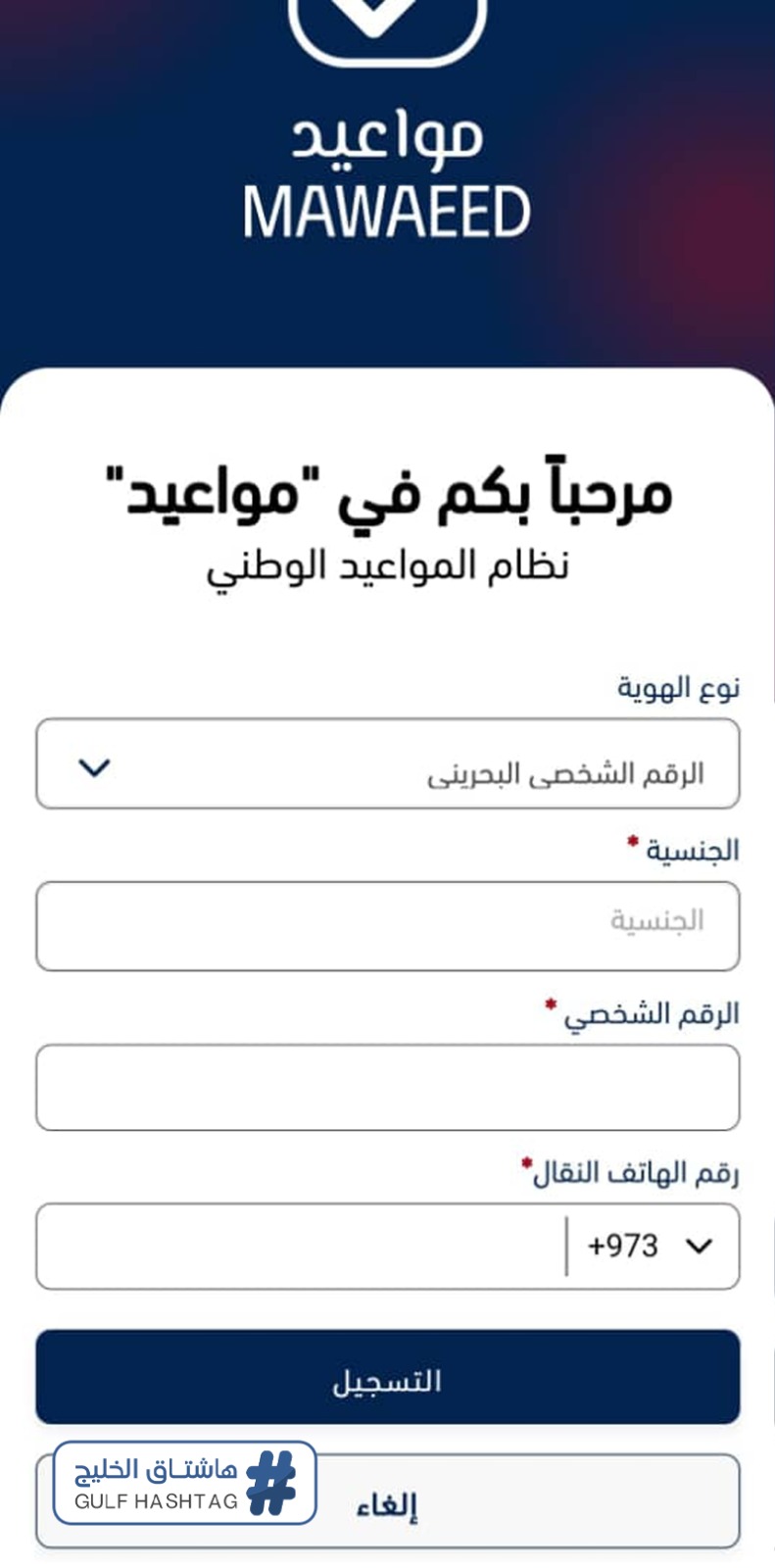
Task: Open the +973 country code picker
Action: point(651,1247)
